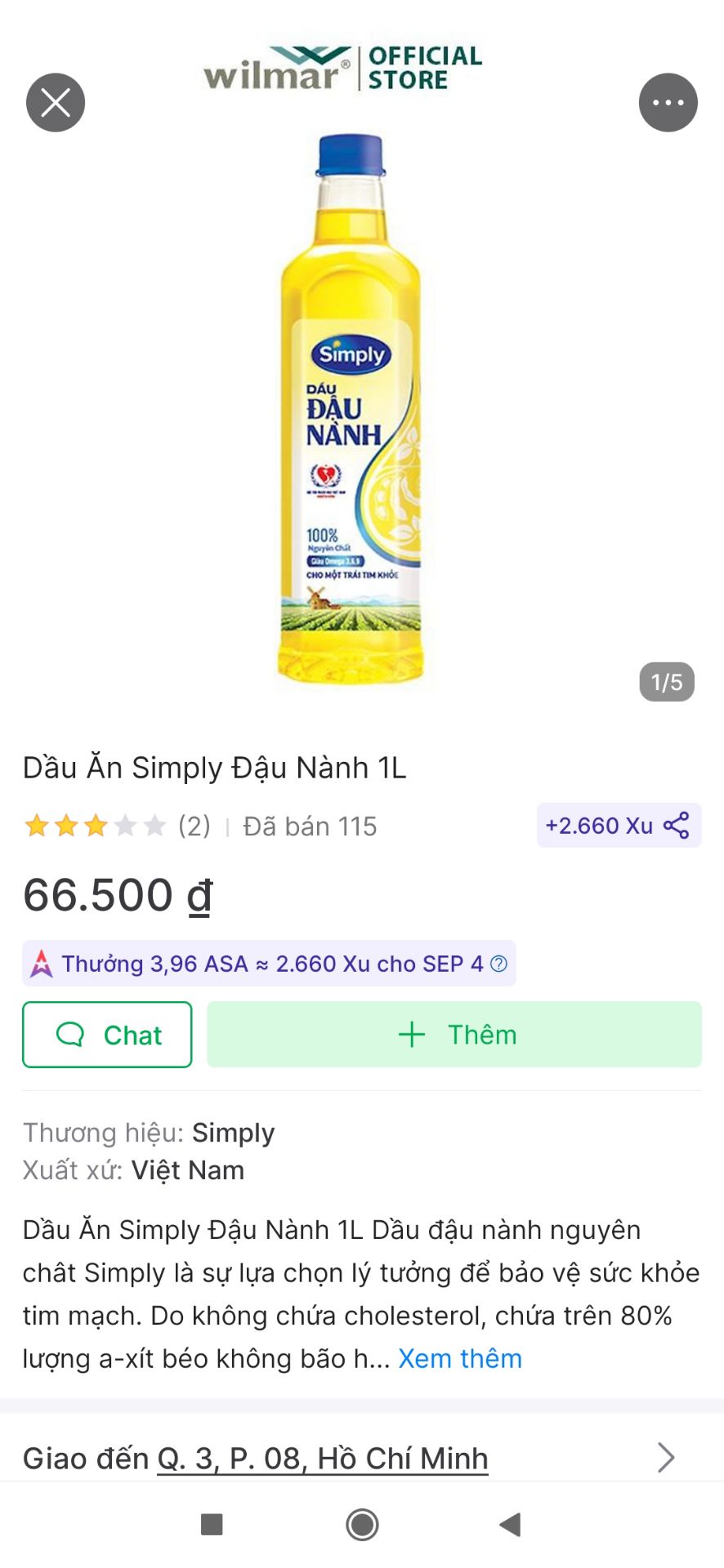Image resolution: width=724 pixels, height=1568 pixels.
Task: Tap the info icon beside the ASA reward
Action: coord(498,964)
